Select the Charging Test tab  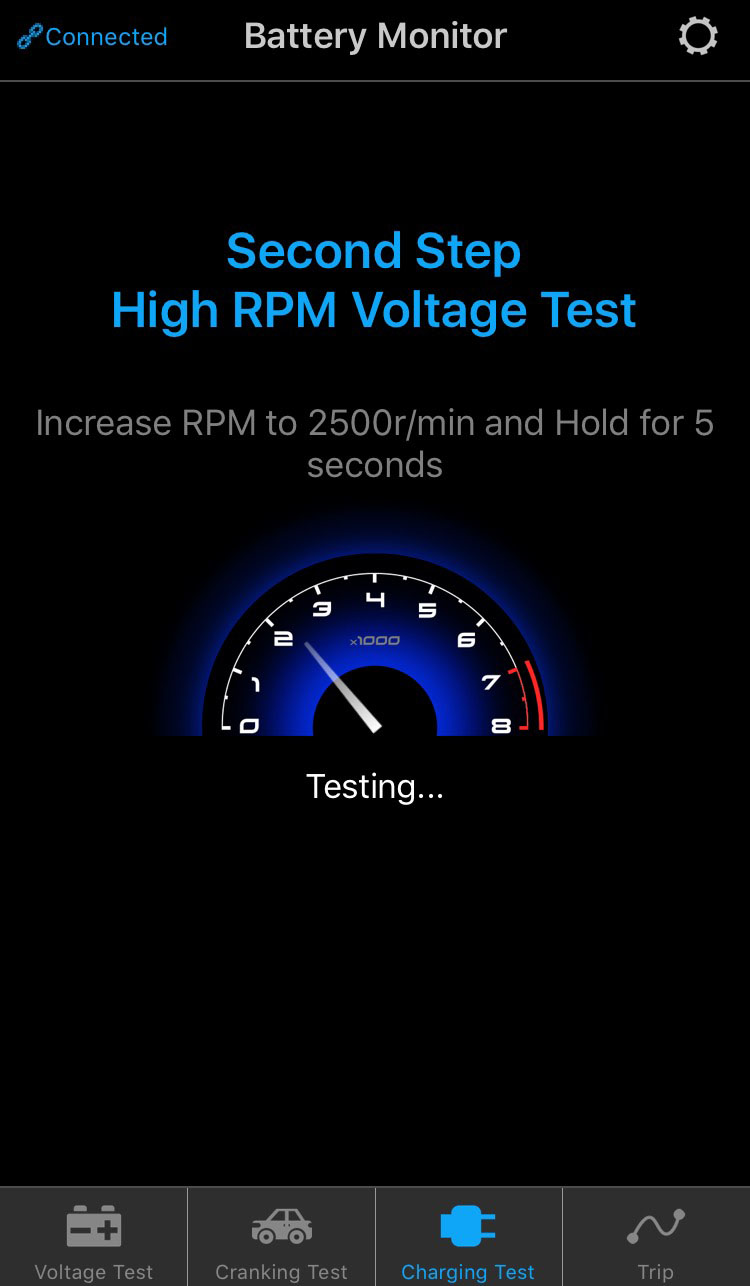468,1238
